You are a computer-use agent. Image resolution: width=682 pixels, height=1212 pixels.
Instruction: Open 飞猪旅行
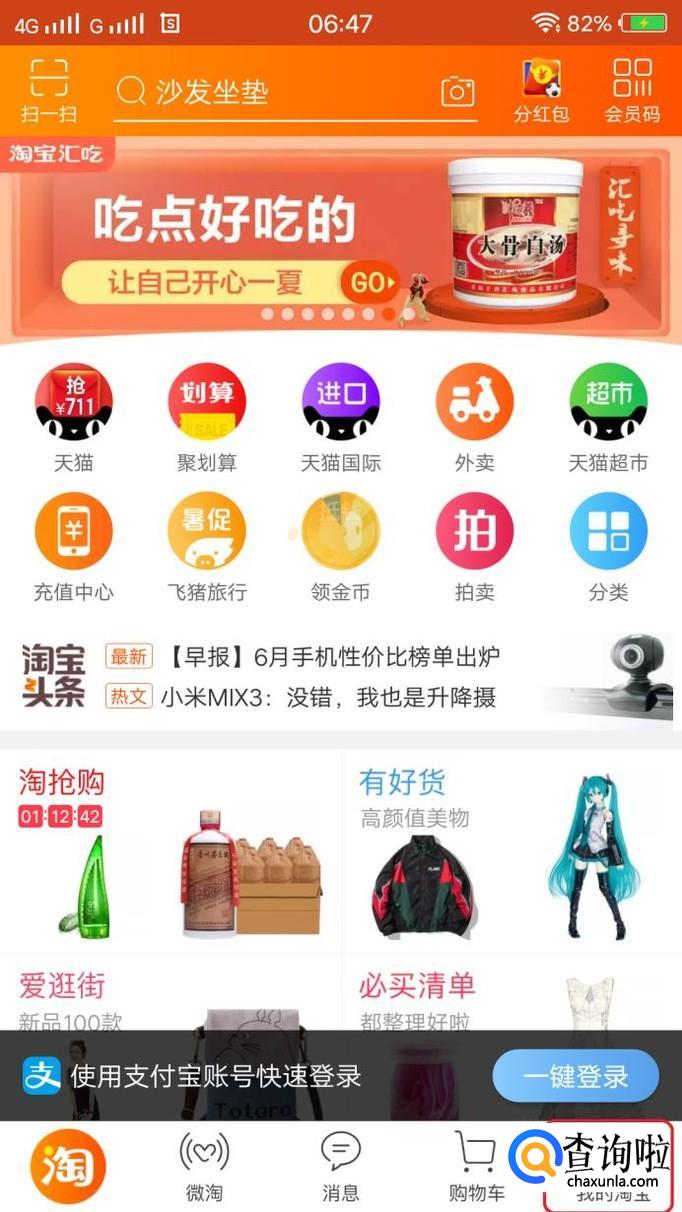tap(207, 547)
